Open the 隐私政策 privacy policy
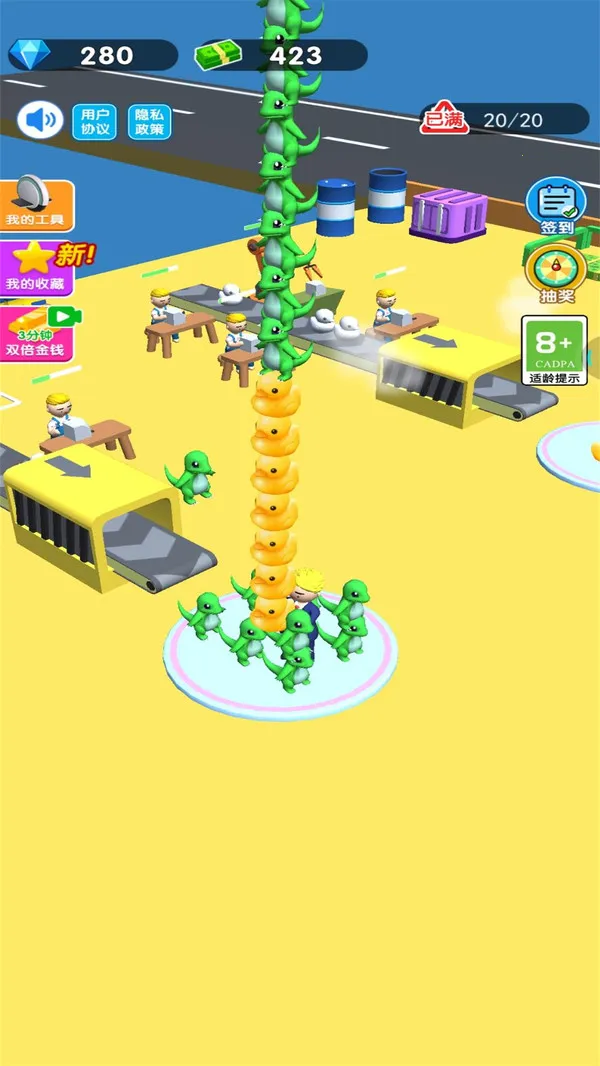The height and width of the screenshot is (1066, 600). [x=150, y=121]
